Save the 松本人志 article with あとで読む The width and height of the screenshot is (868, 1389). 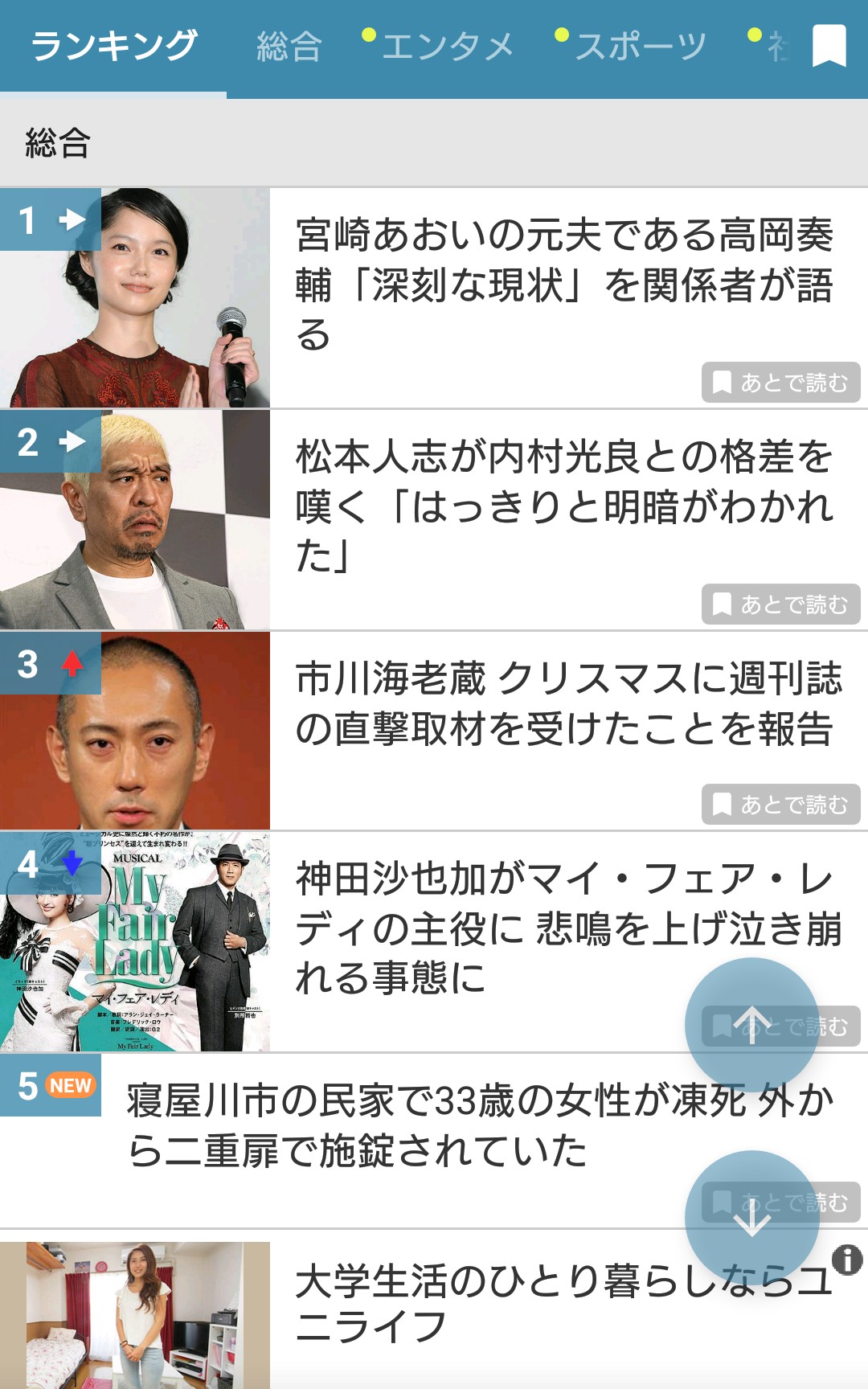(x=780, y=604)
